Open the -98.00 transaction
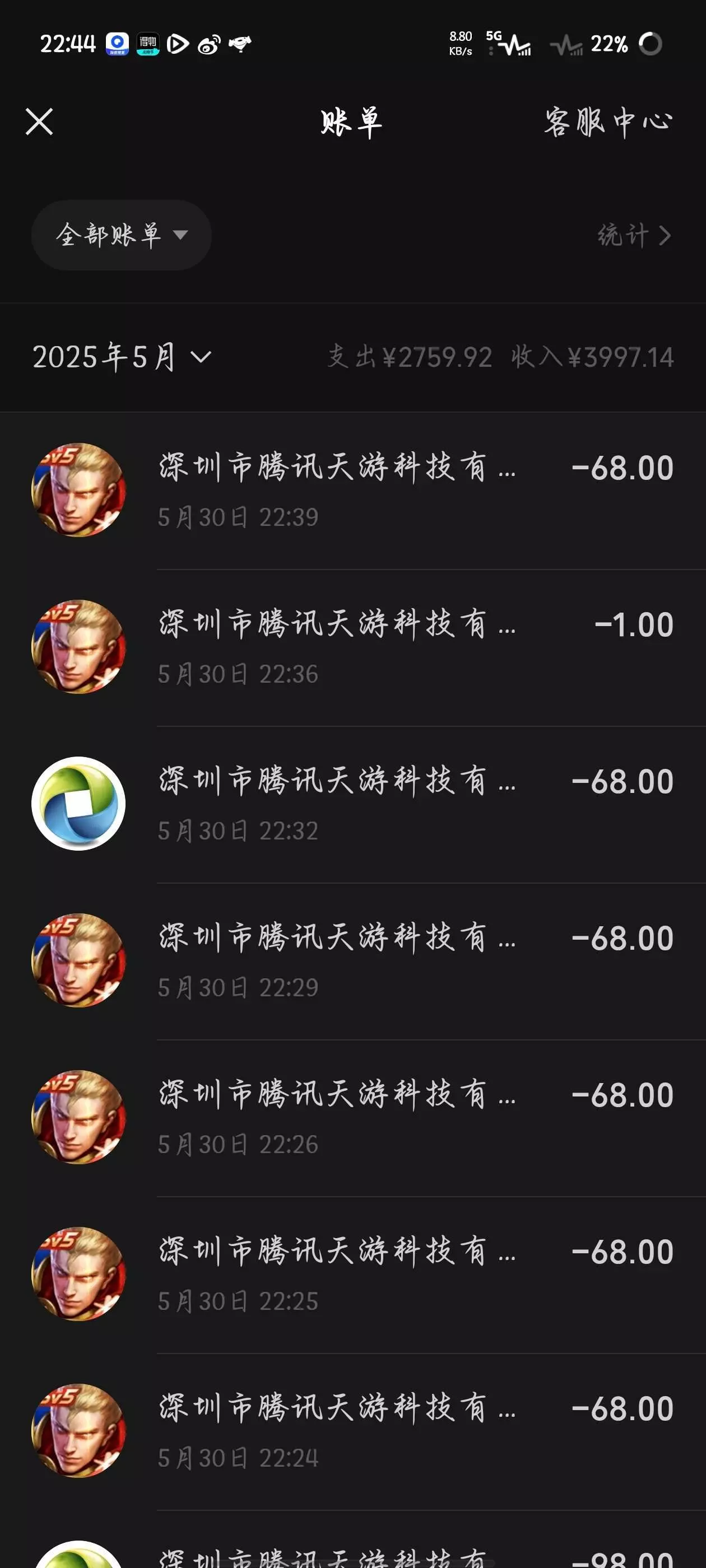 pyautogui.click(x=354, y=1540)
